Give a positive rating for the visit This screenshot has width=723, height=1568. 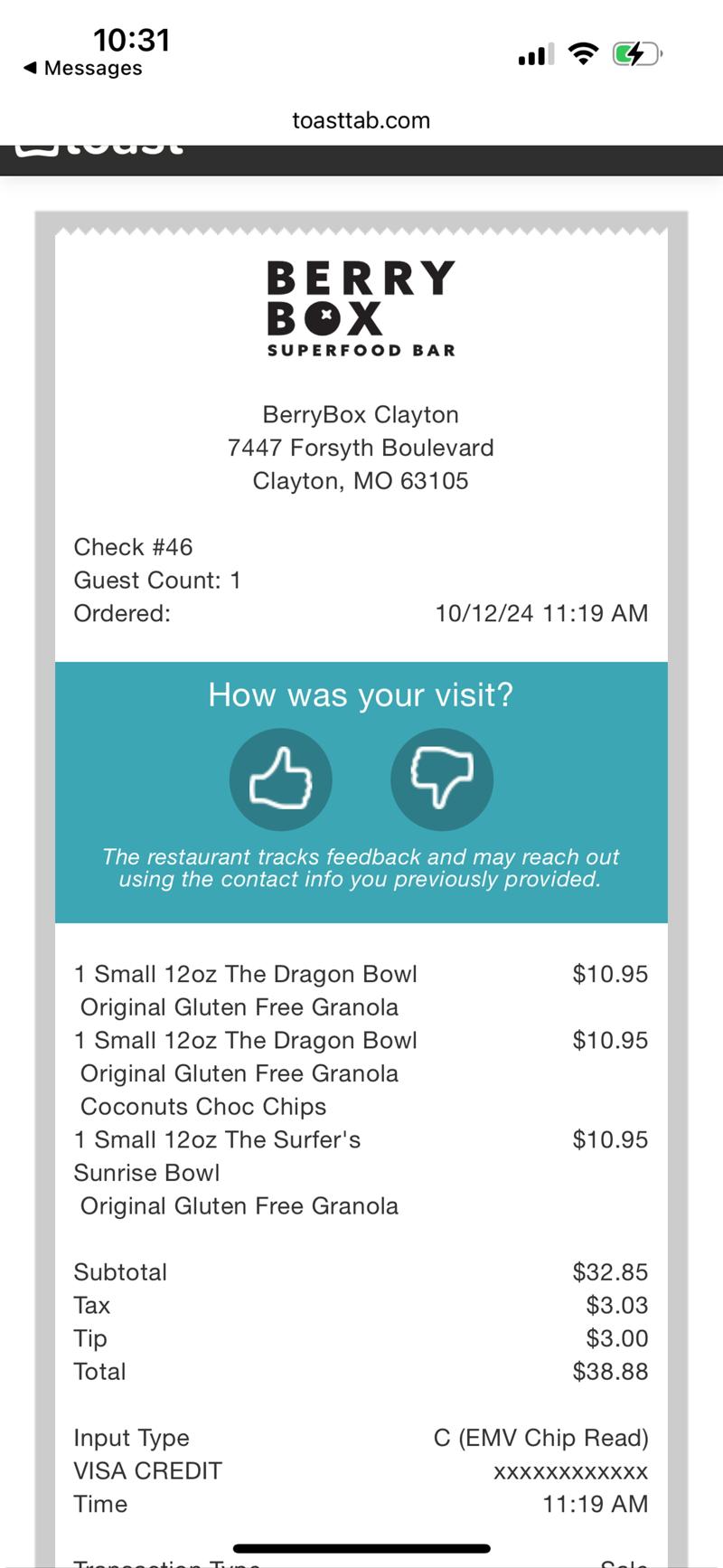(280, 779)
